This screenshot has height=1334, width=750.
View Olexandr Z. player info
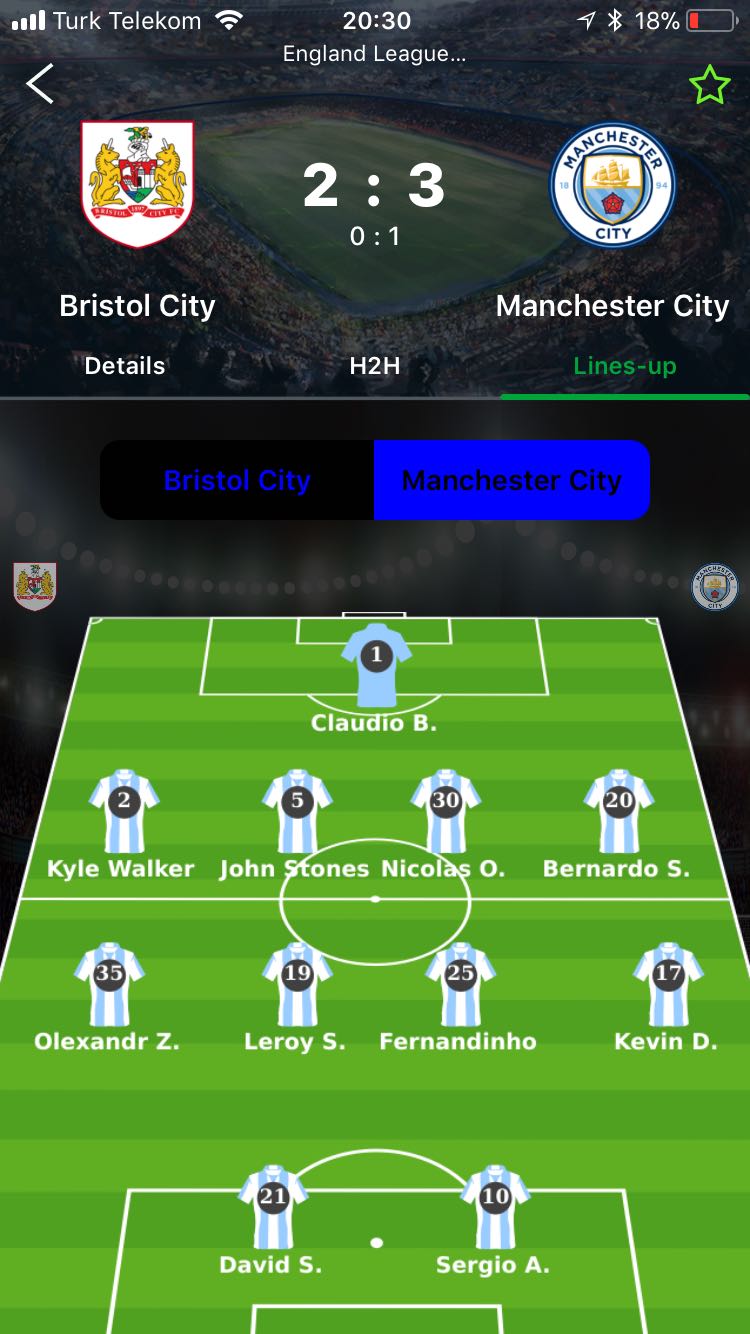pyautogui.click(x=109, y=983)
